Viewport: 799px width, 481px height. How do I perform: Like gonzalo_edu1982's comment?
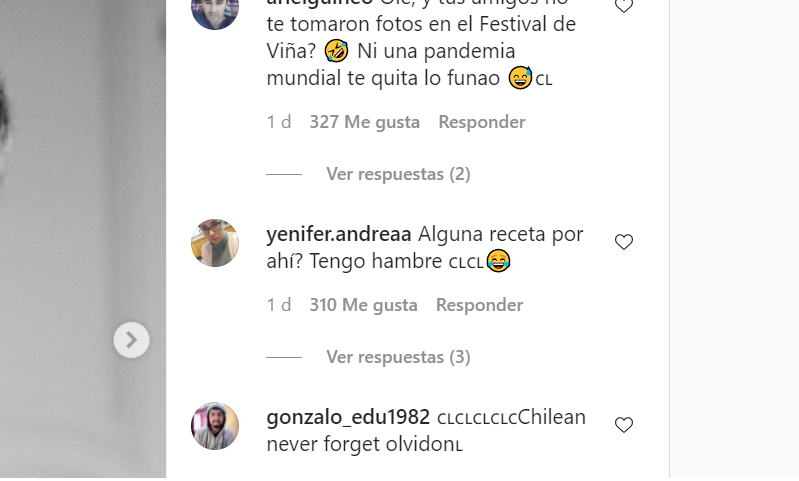(x=624, y=425)
